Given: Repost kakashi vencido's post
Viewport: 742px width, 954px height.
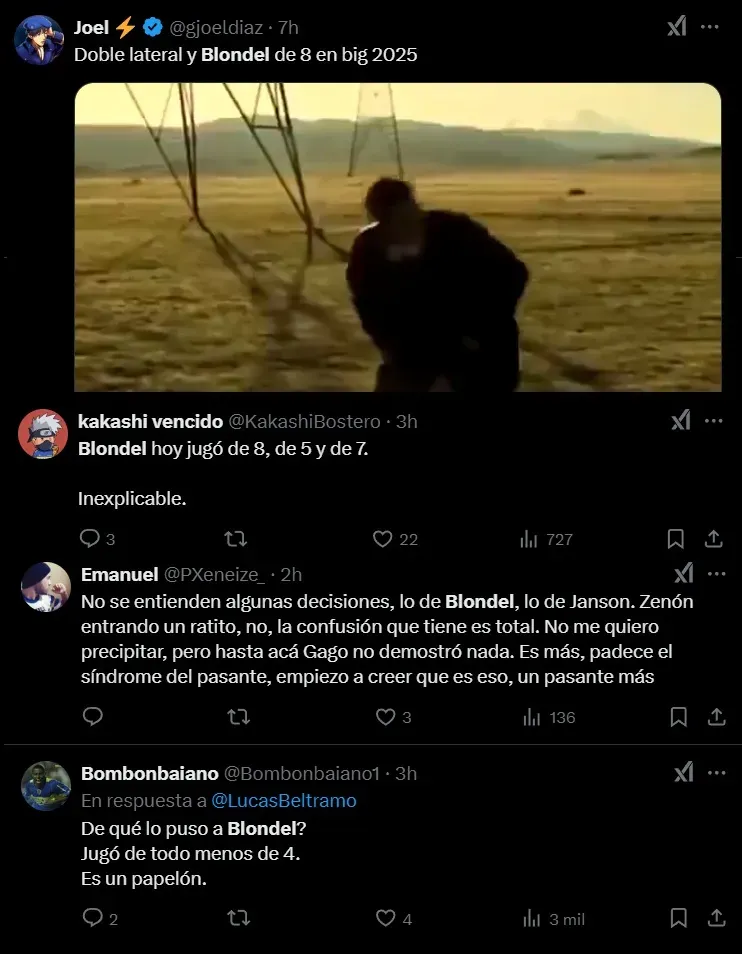Looking at the screenshot, I should [x=235, y=539].
